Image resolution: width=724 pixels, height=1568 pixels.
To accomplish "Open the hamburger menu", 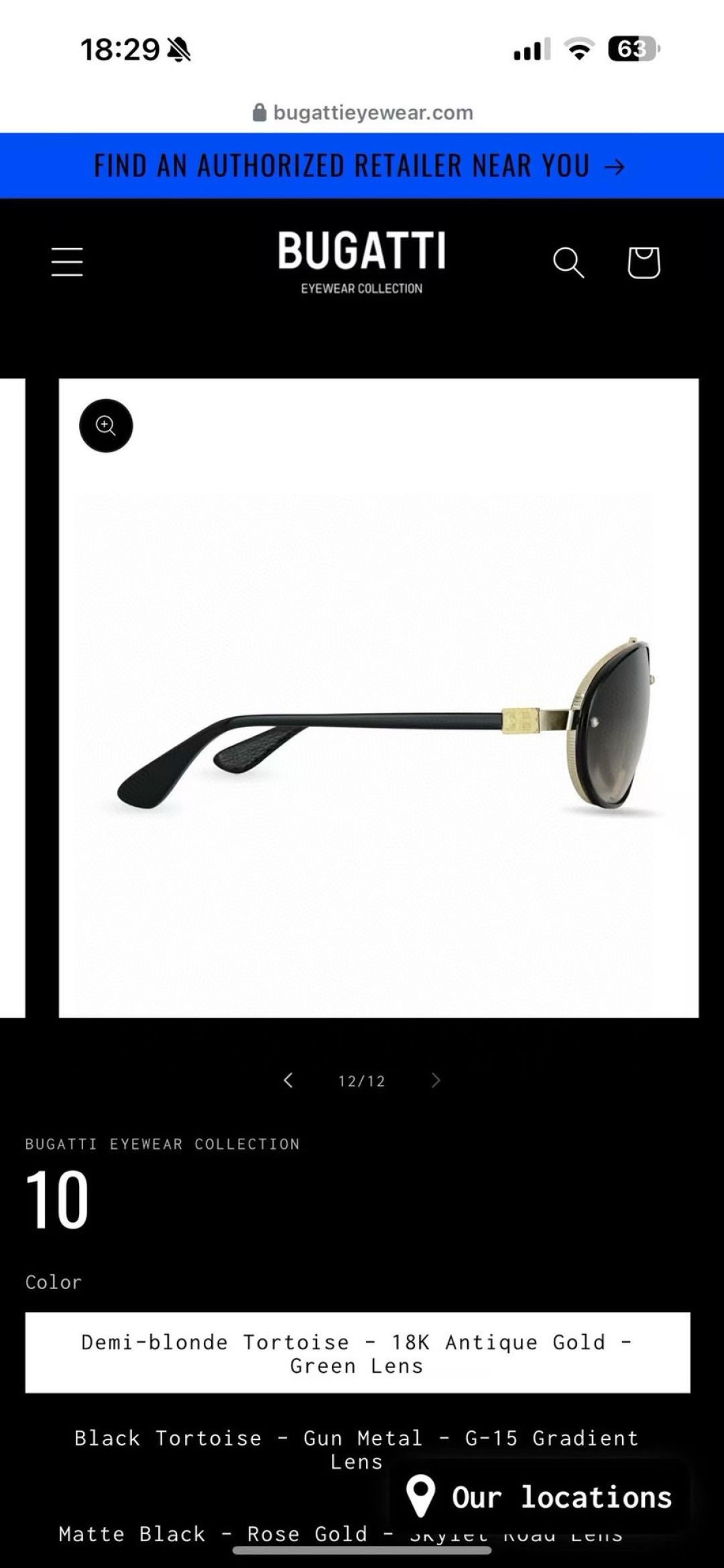I will pos(67,262).
